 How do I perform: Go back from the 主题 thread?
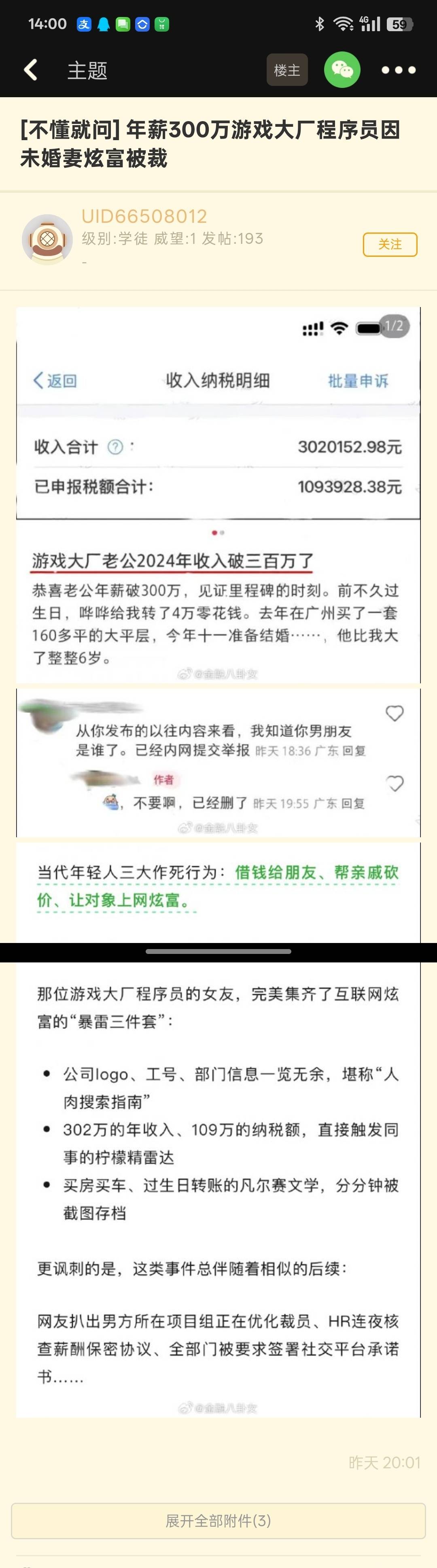[x=31, y=70]
